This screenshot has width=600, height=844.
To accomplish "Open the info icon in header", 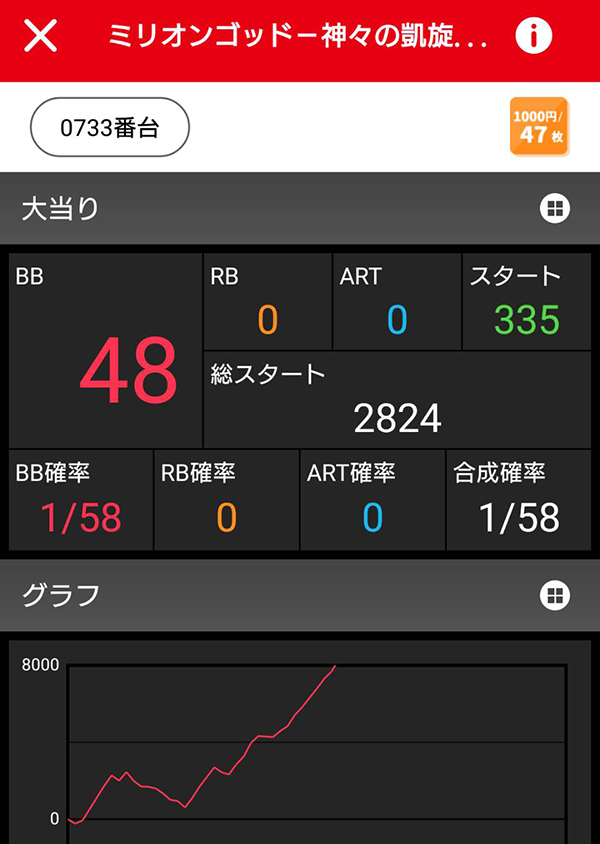I will click(x=534, y=37).
